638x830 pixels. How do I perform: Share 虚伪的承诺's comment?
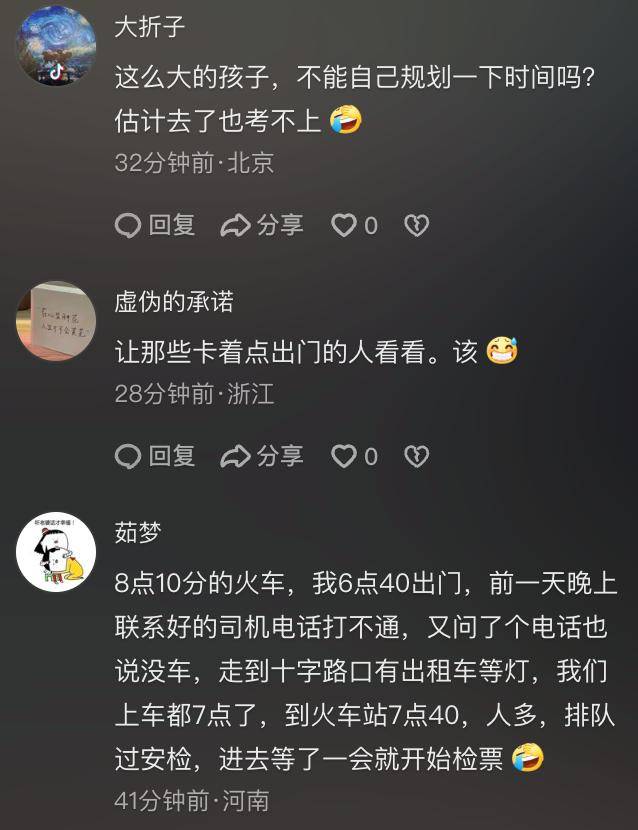click(262, 457)
